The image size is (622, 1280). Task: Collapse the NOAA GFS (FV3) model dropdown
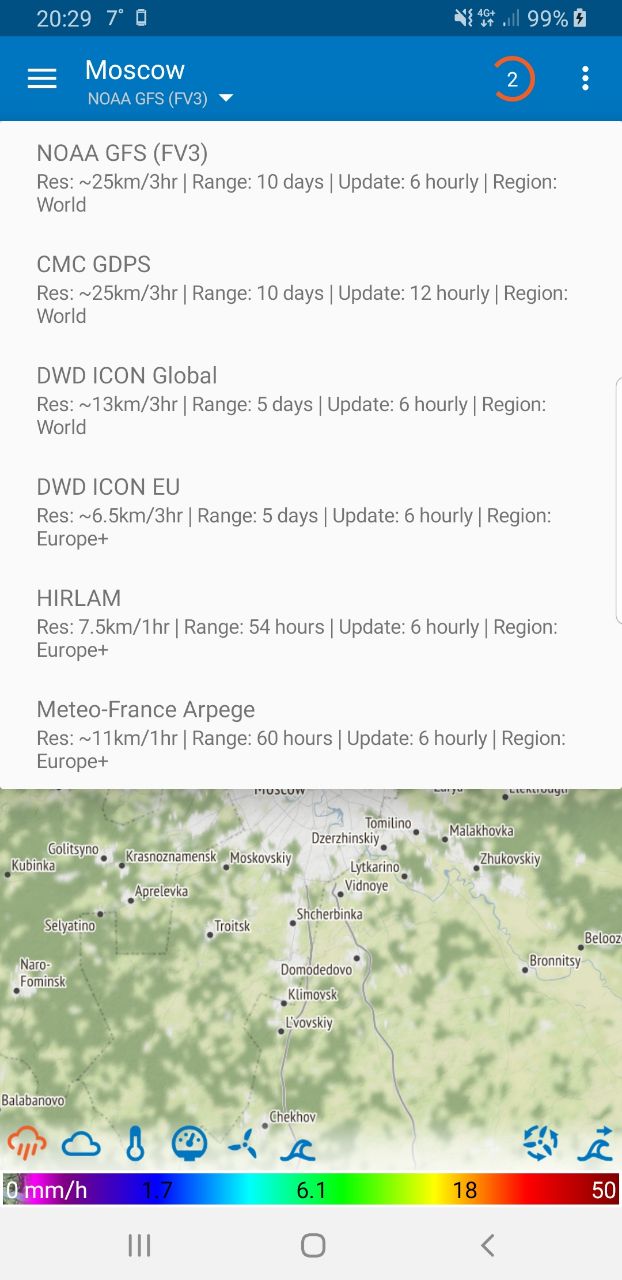(160, 98)
